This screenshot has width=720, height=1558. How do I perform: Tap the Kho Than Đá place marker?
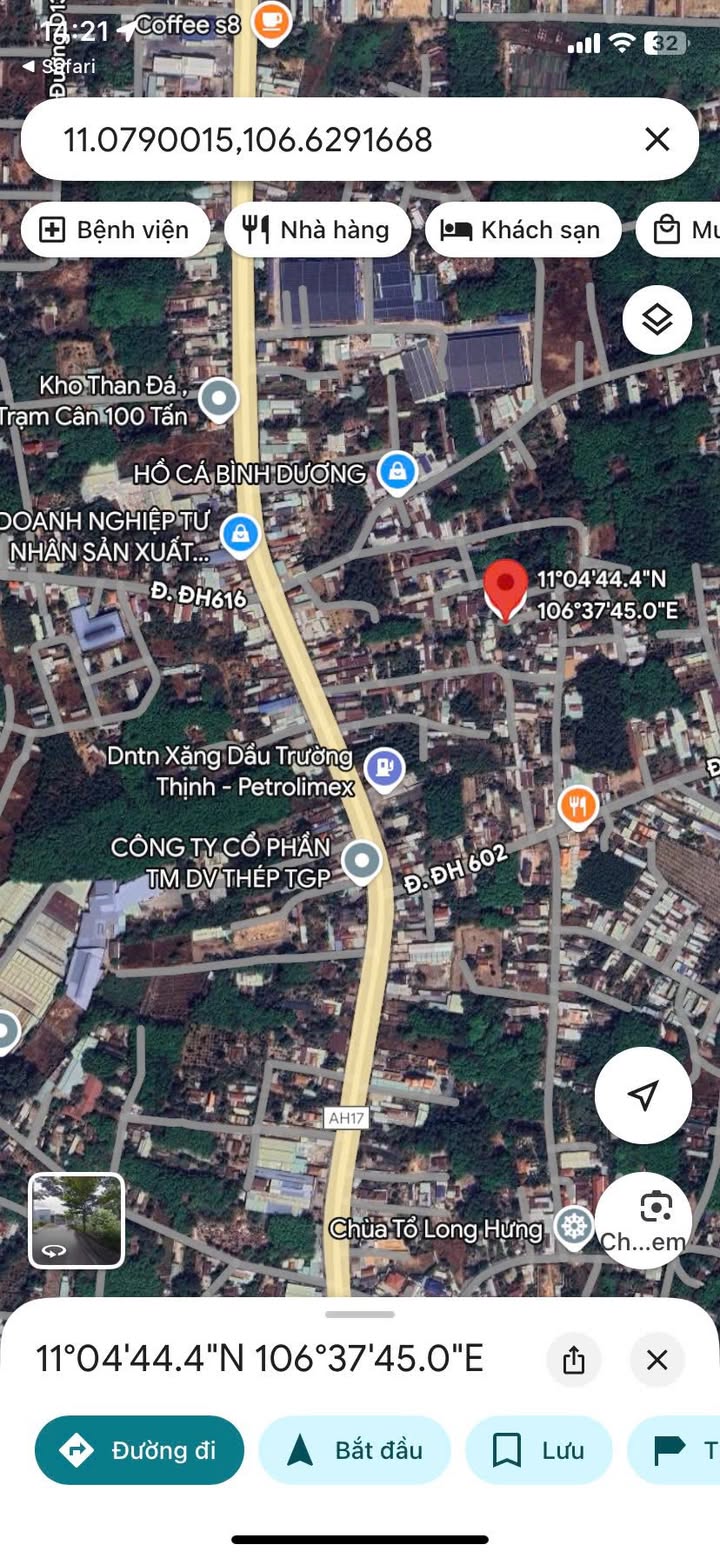(x=218, y=398)
